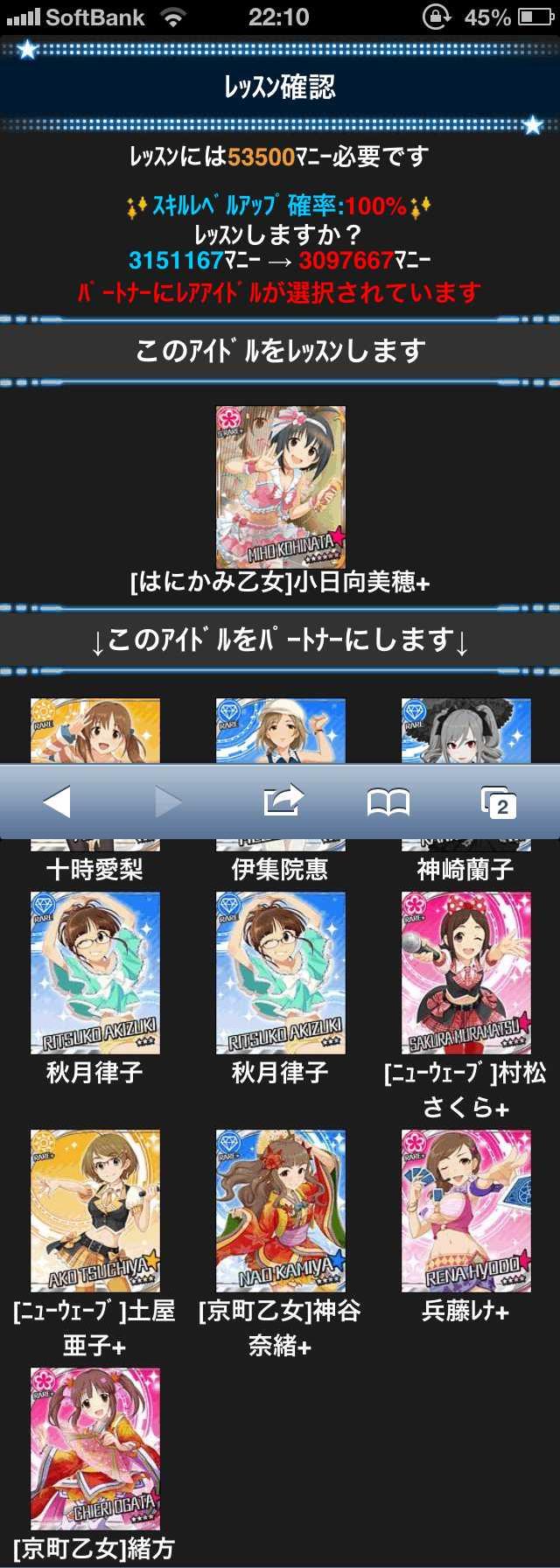Pick the 兵藤レナ+ card
Image resolution: width=560 pixels, height=1568 pixels.
[x=466, y=1210]
